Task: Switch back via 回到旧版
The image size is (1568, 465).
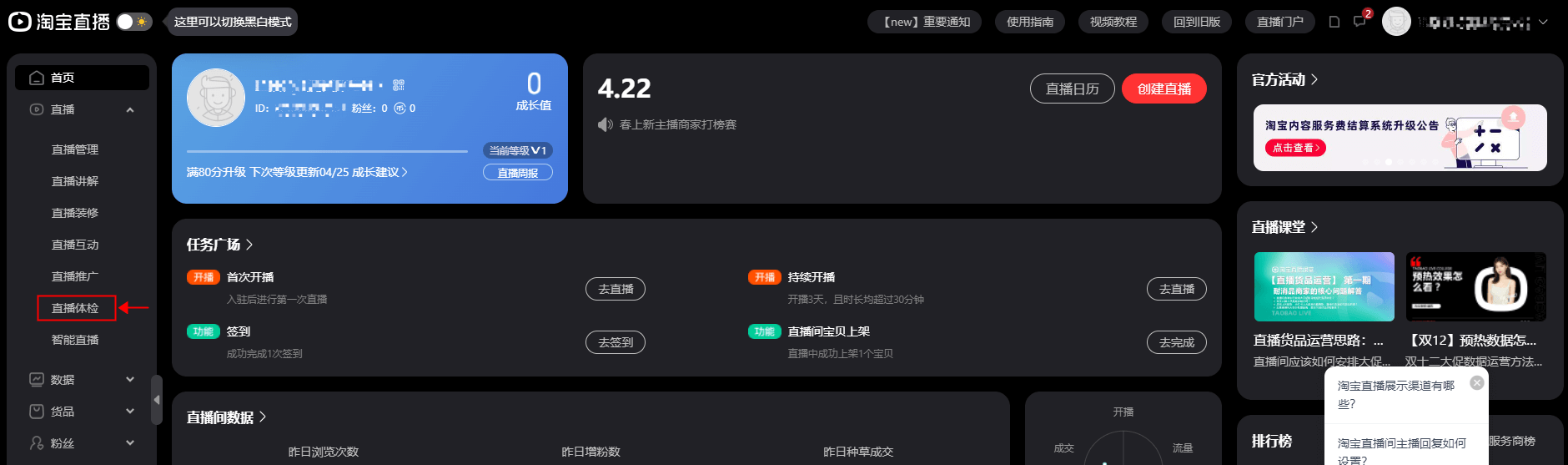Action: coord(1196,22)
